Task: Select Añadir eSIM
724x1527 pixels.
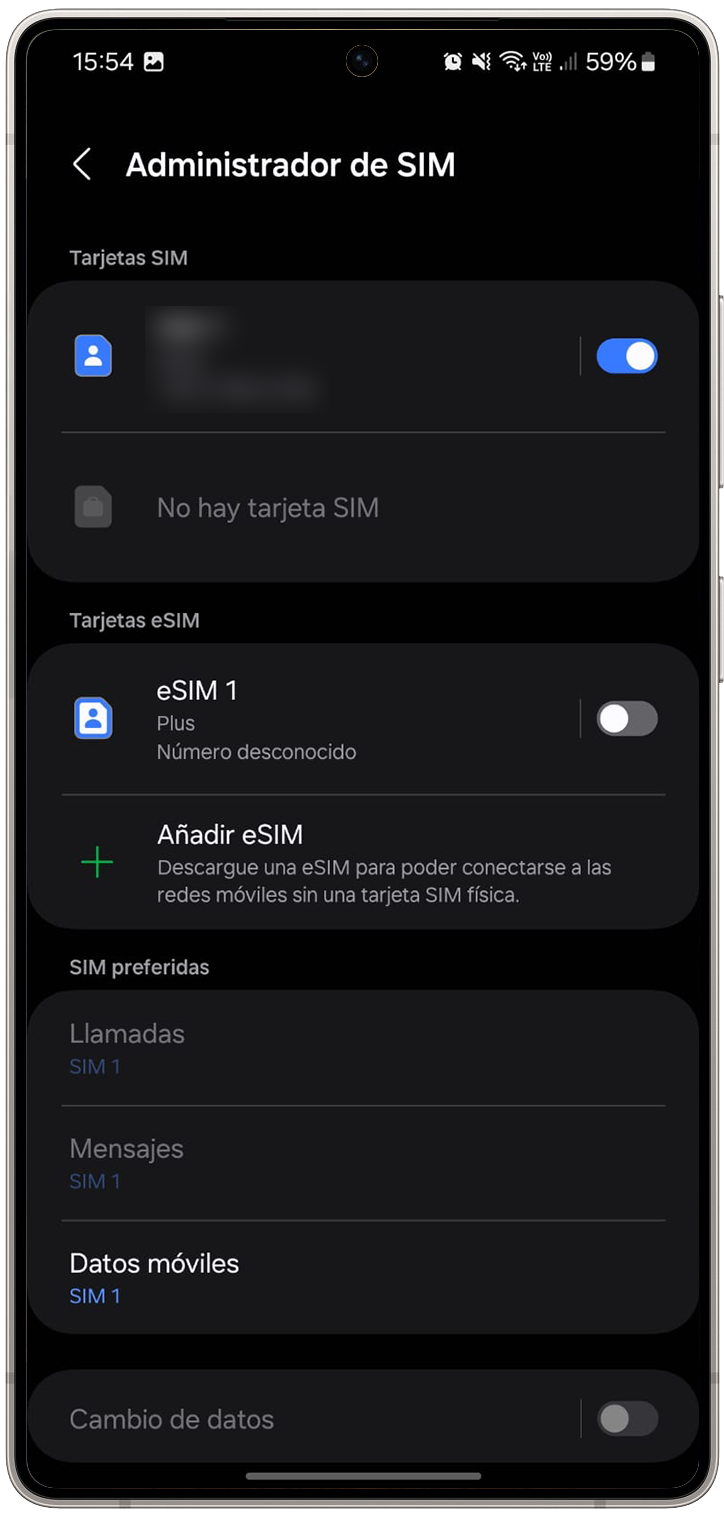Action: pyautogui.click(x=363, y=863)
